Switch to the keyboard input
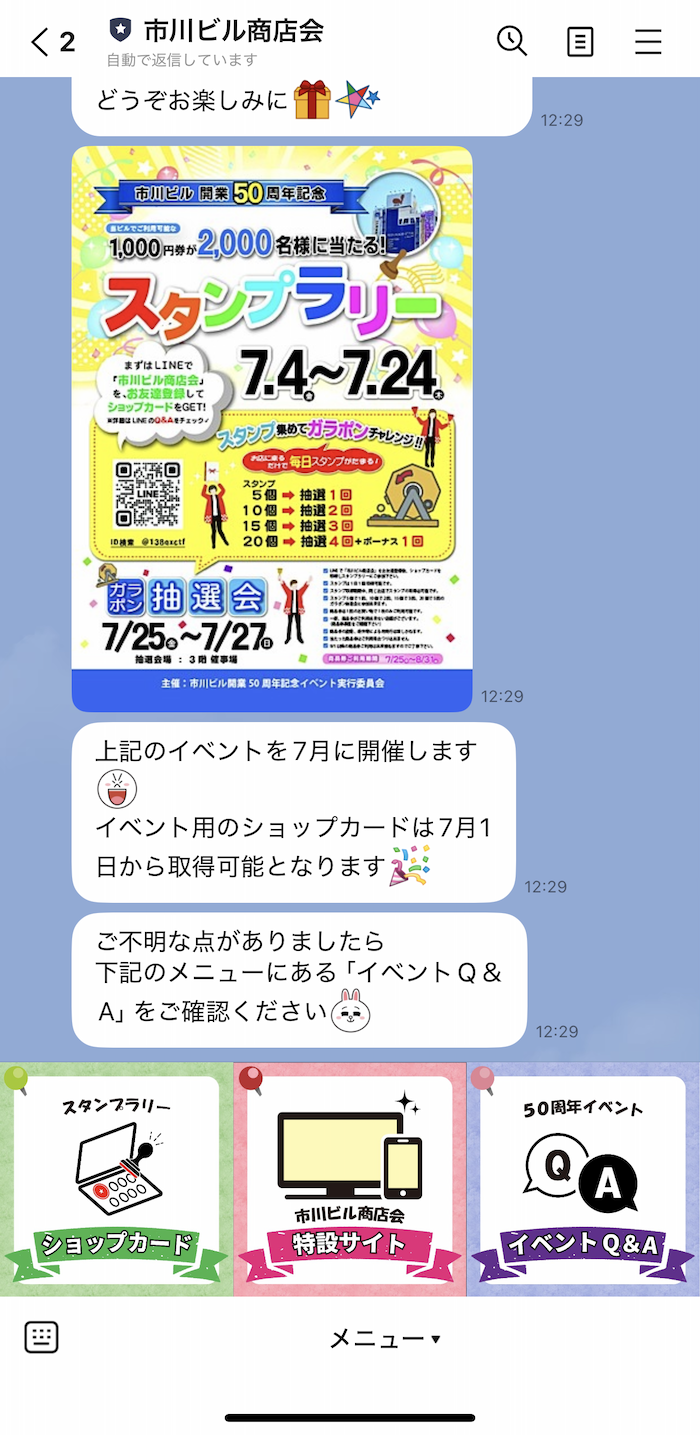This screenshot has width=700, height=1435. point(42,1337)
